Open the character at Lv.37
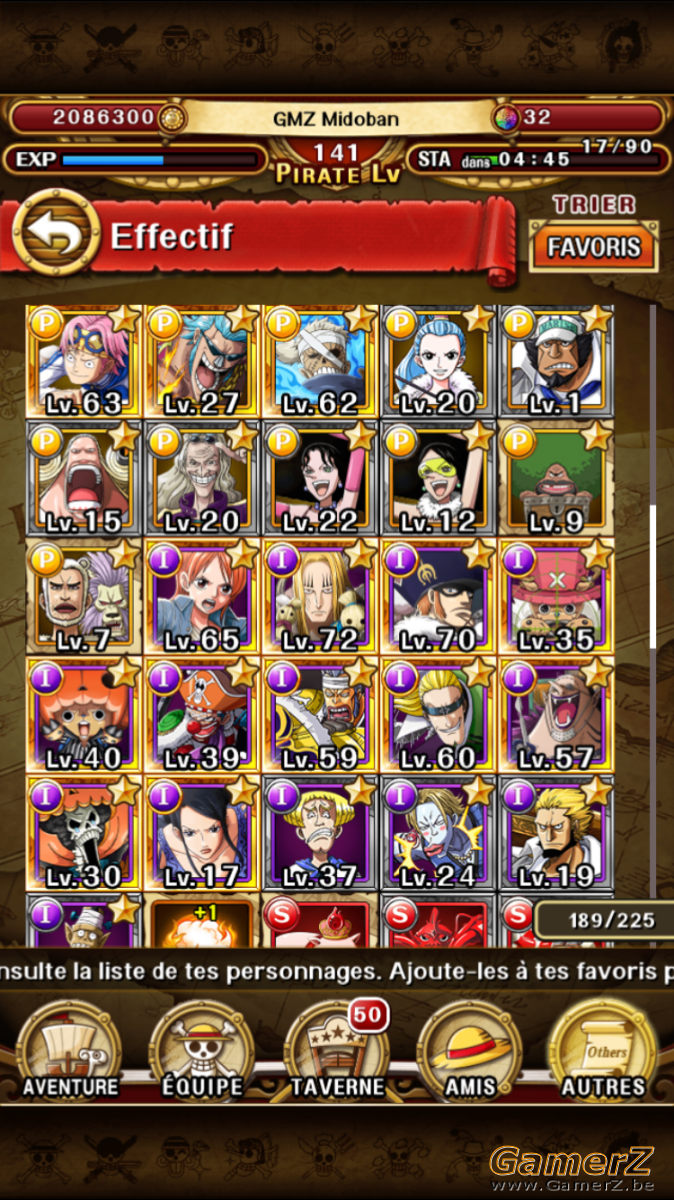This screenshot has width=674, height=1200. click(x=320, y=832)
